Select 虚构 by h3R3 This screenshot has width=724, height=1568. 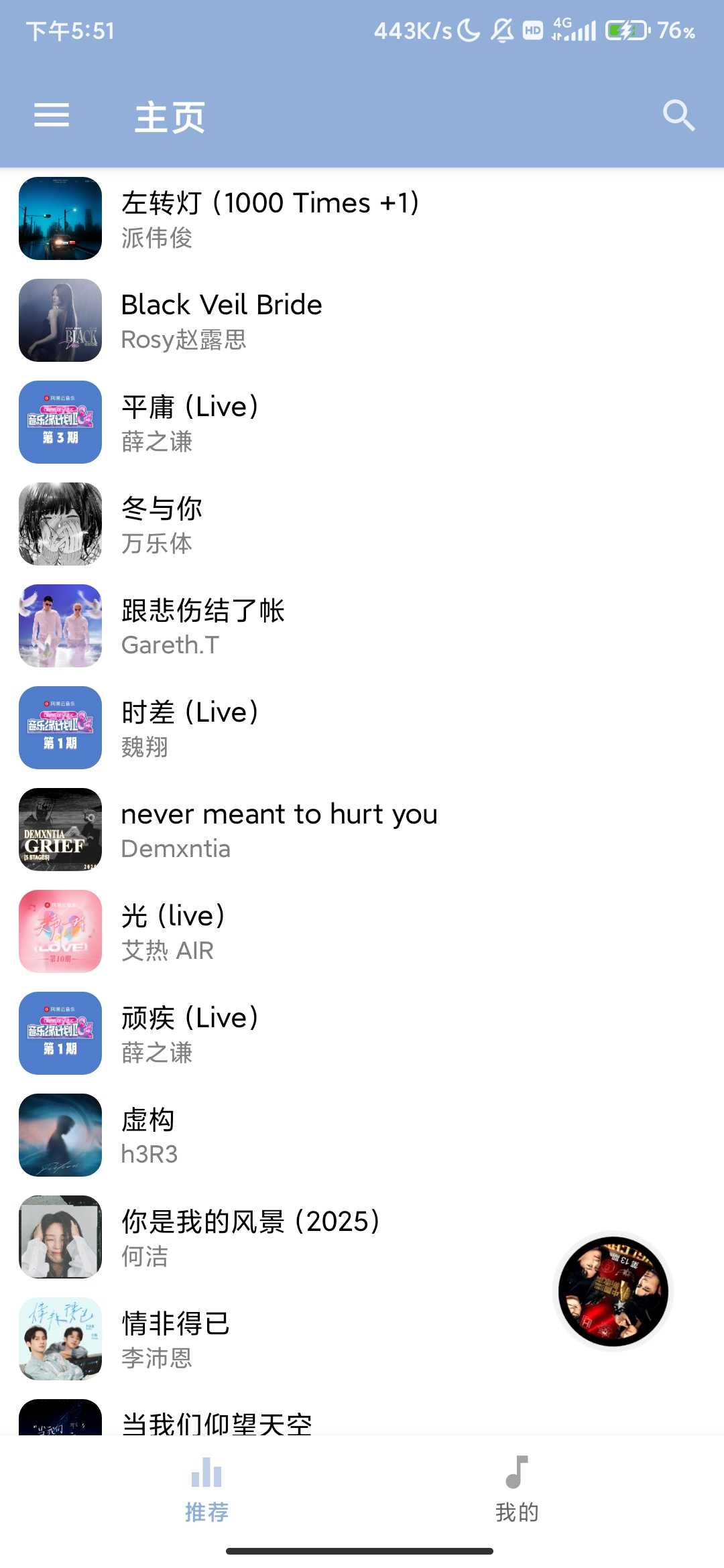tap(149, 1135)
